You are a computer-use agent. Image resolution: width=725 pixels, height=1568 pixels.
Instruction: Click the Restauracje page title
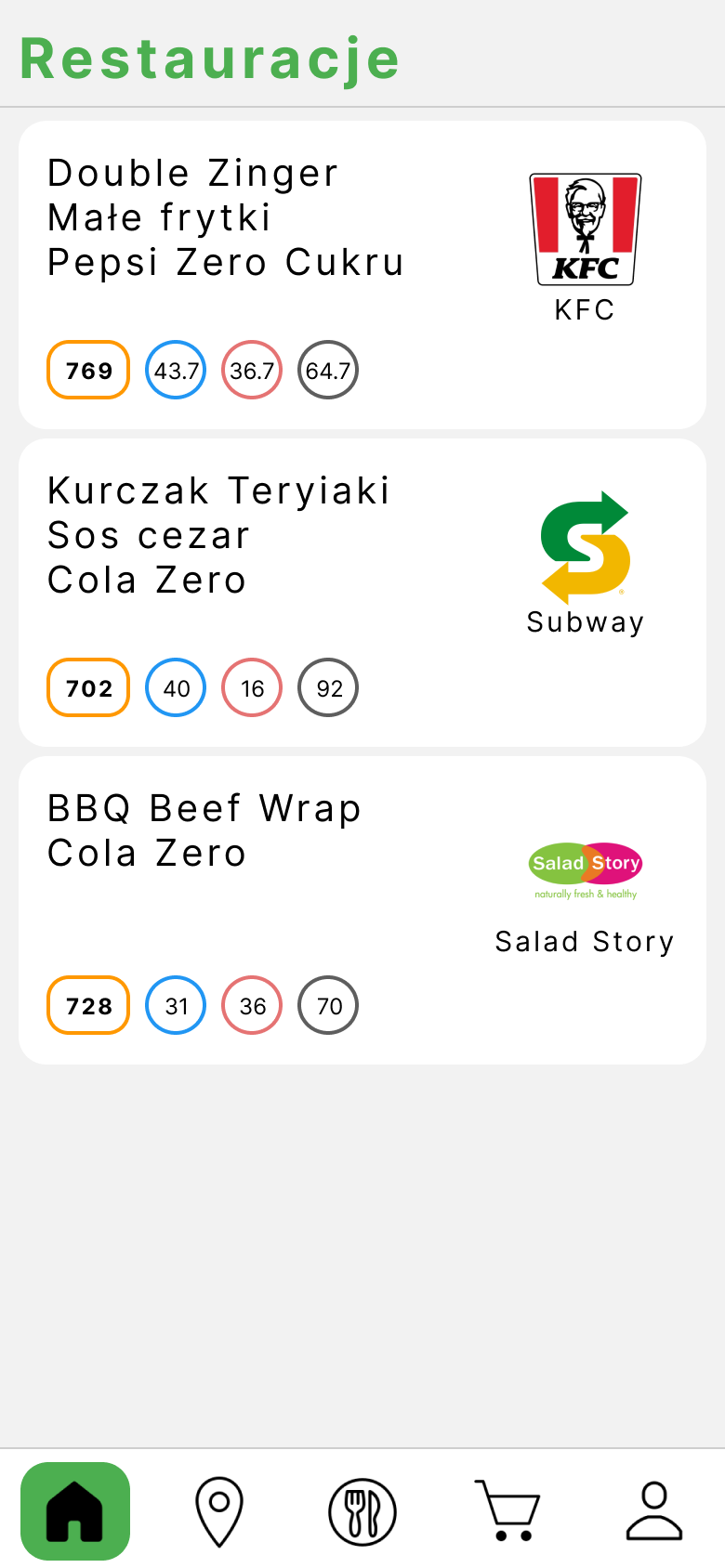pyautogui.click(x=210, y=58)
